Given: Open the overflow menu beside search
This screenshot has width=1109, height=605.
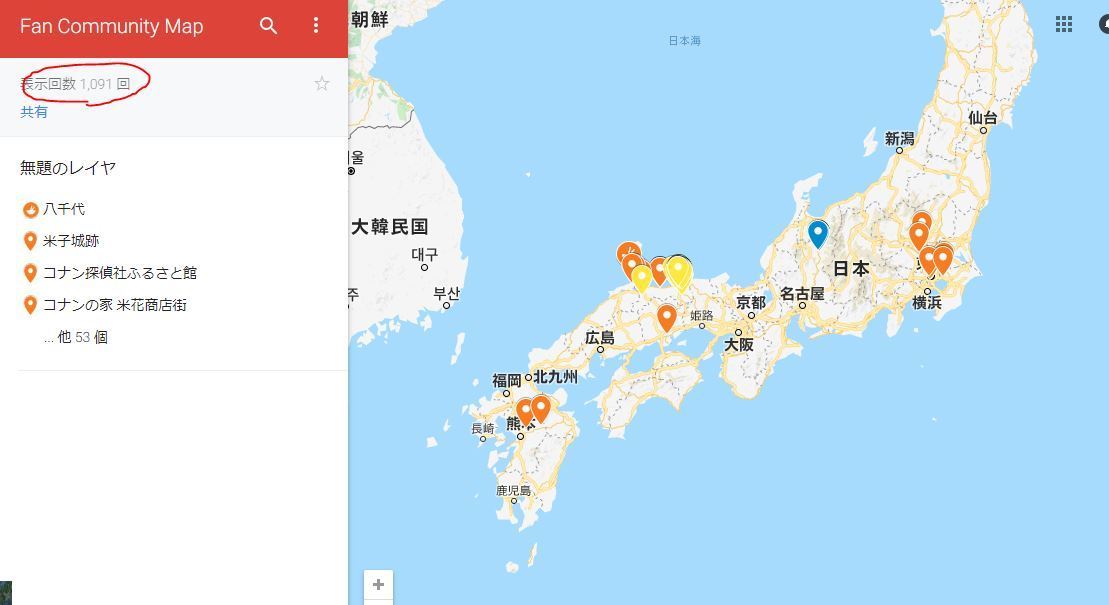Looking at the screenshot, I should pyautogui.click(x=316, y=26).
